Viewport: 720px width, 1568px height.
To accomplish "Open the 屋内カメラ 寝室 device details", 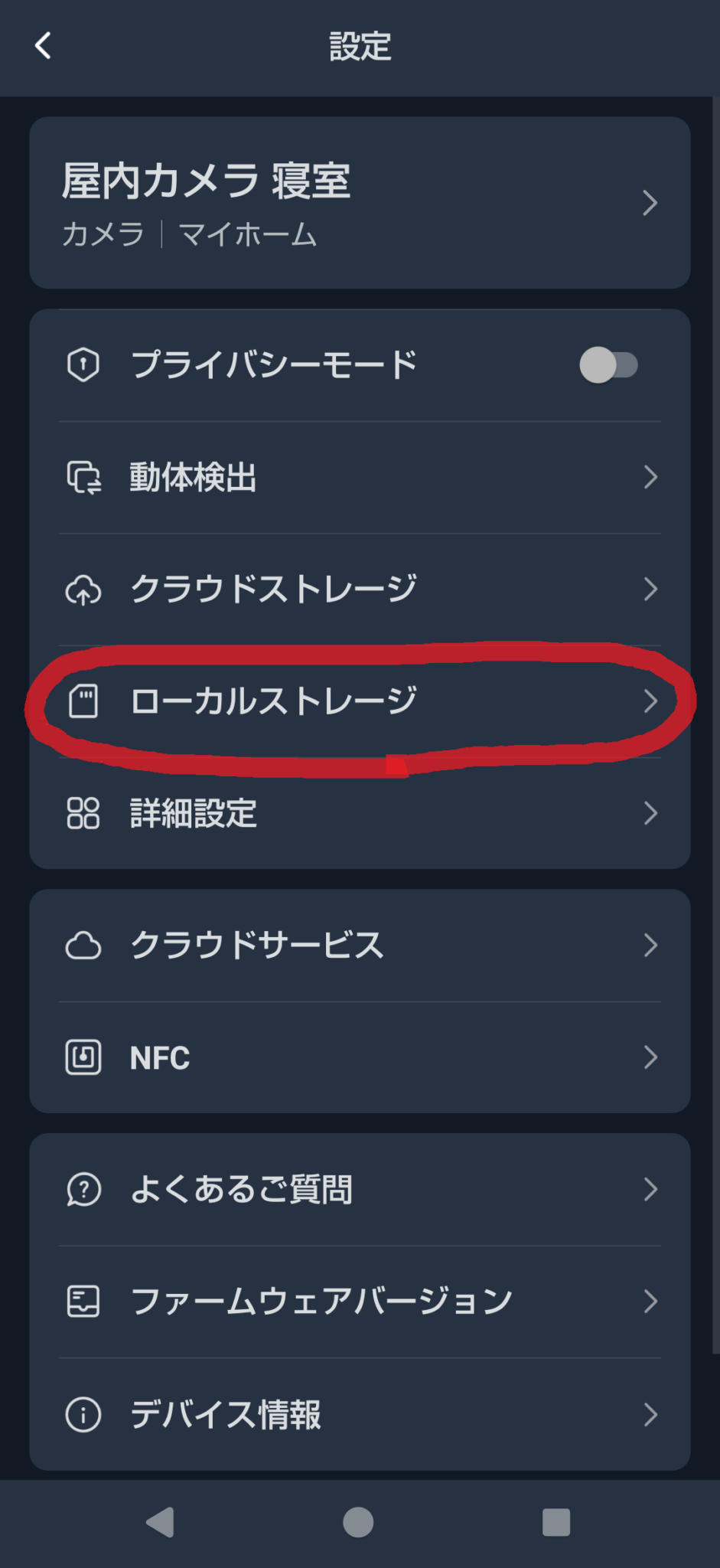I will tap(360, 201).
